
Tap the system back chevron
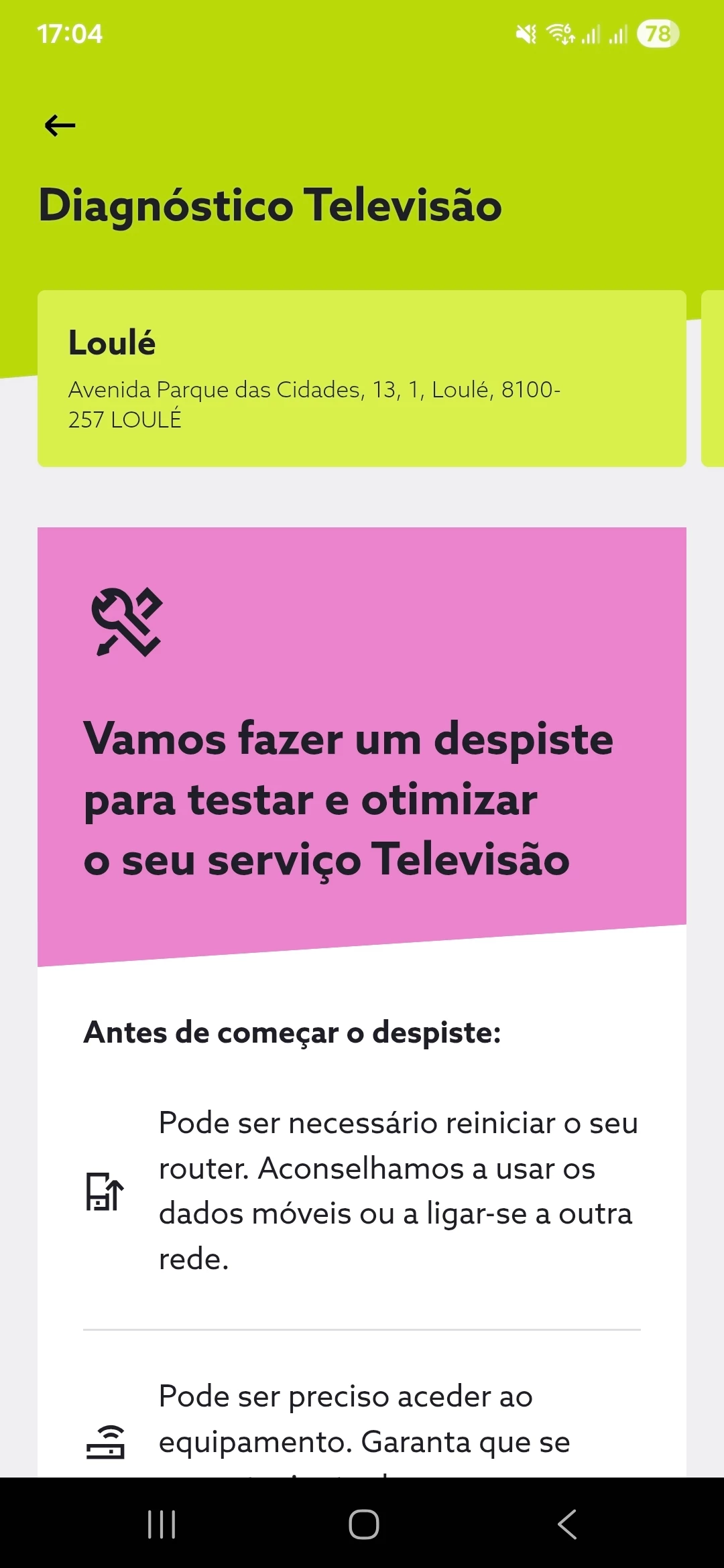tap(567, 1524)
